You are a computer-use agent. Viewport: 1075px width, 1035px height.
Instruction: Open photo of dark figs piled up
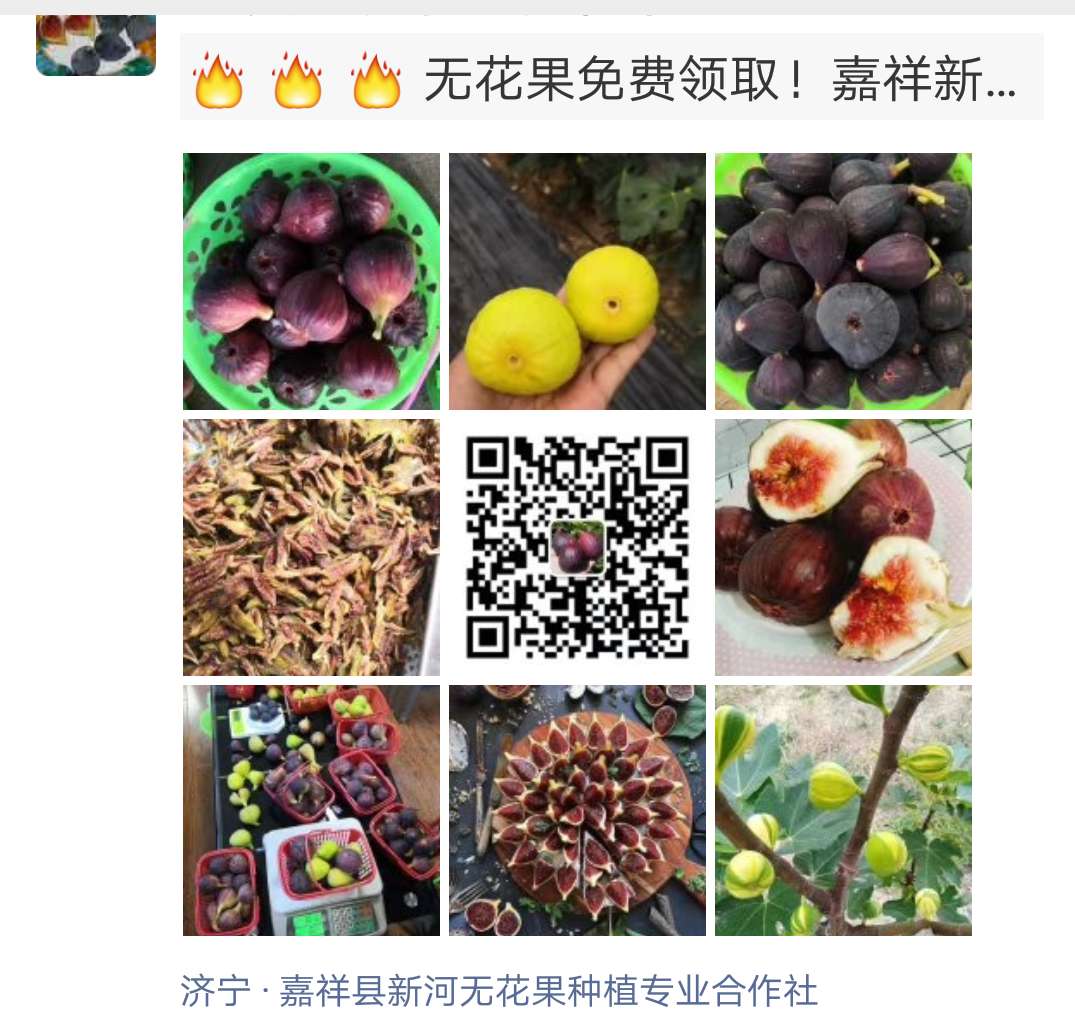843,281
